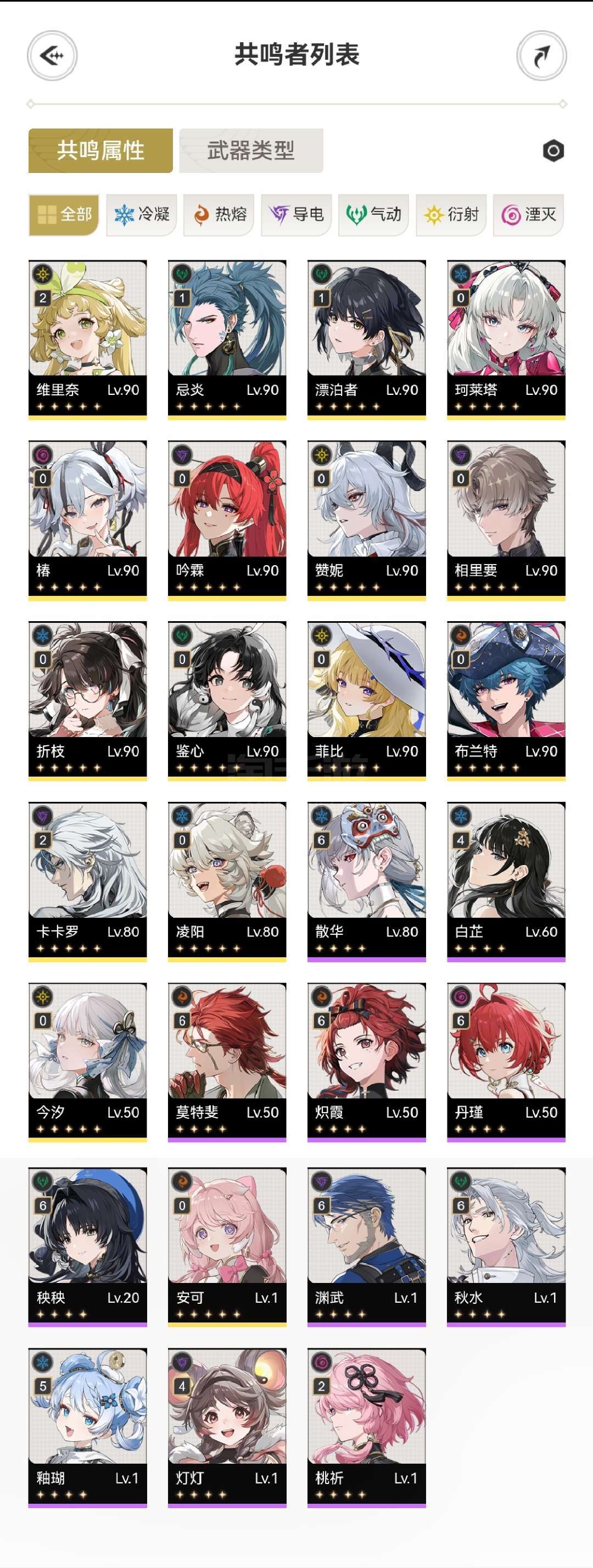Filter by 气动 attribute
Viewport: 593px width, 1568px height.
pyautogui.click(x=374, y=214)
